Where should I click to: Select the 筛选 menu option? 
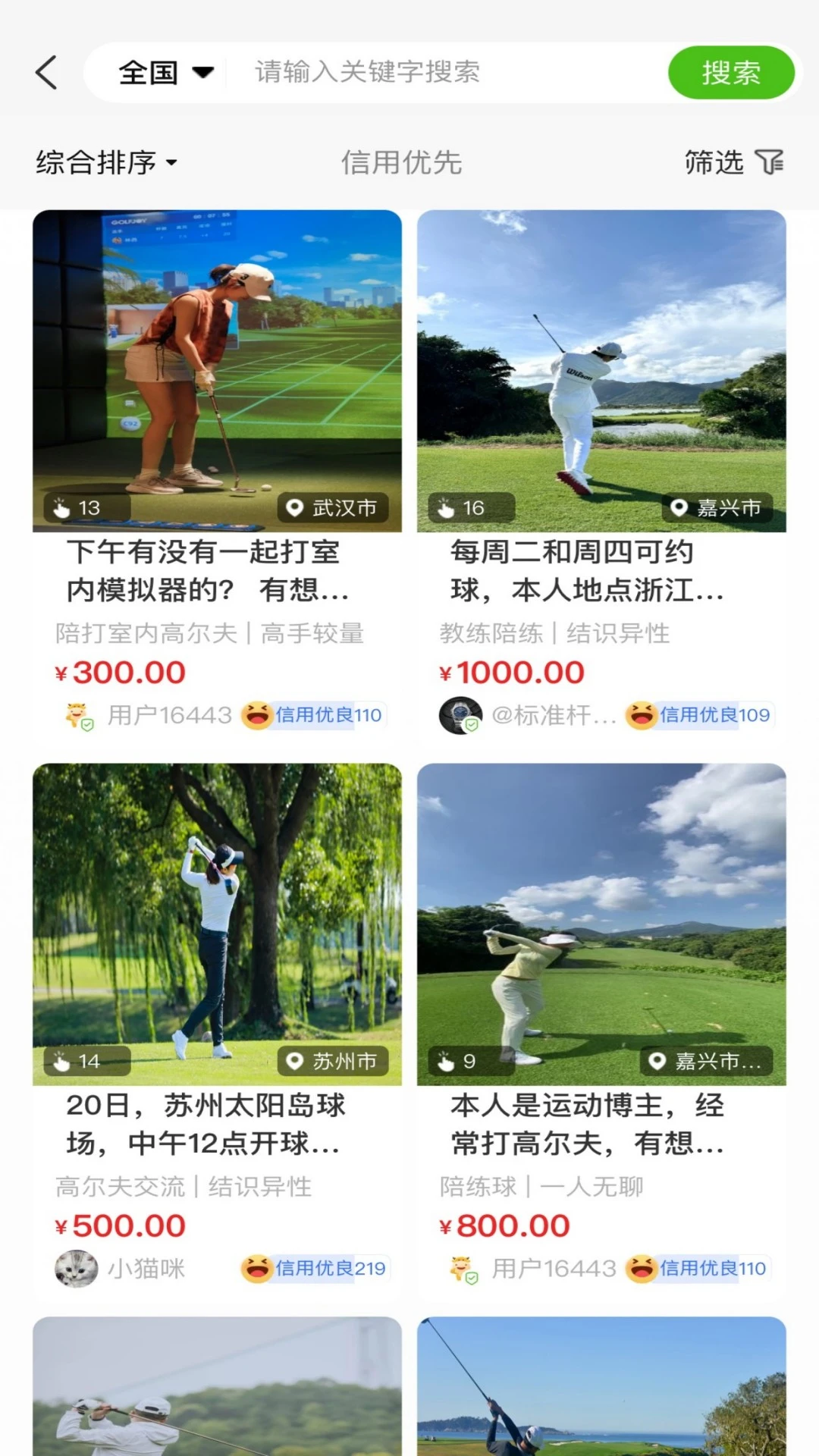(714, 161)
